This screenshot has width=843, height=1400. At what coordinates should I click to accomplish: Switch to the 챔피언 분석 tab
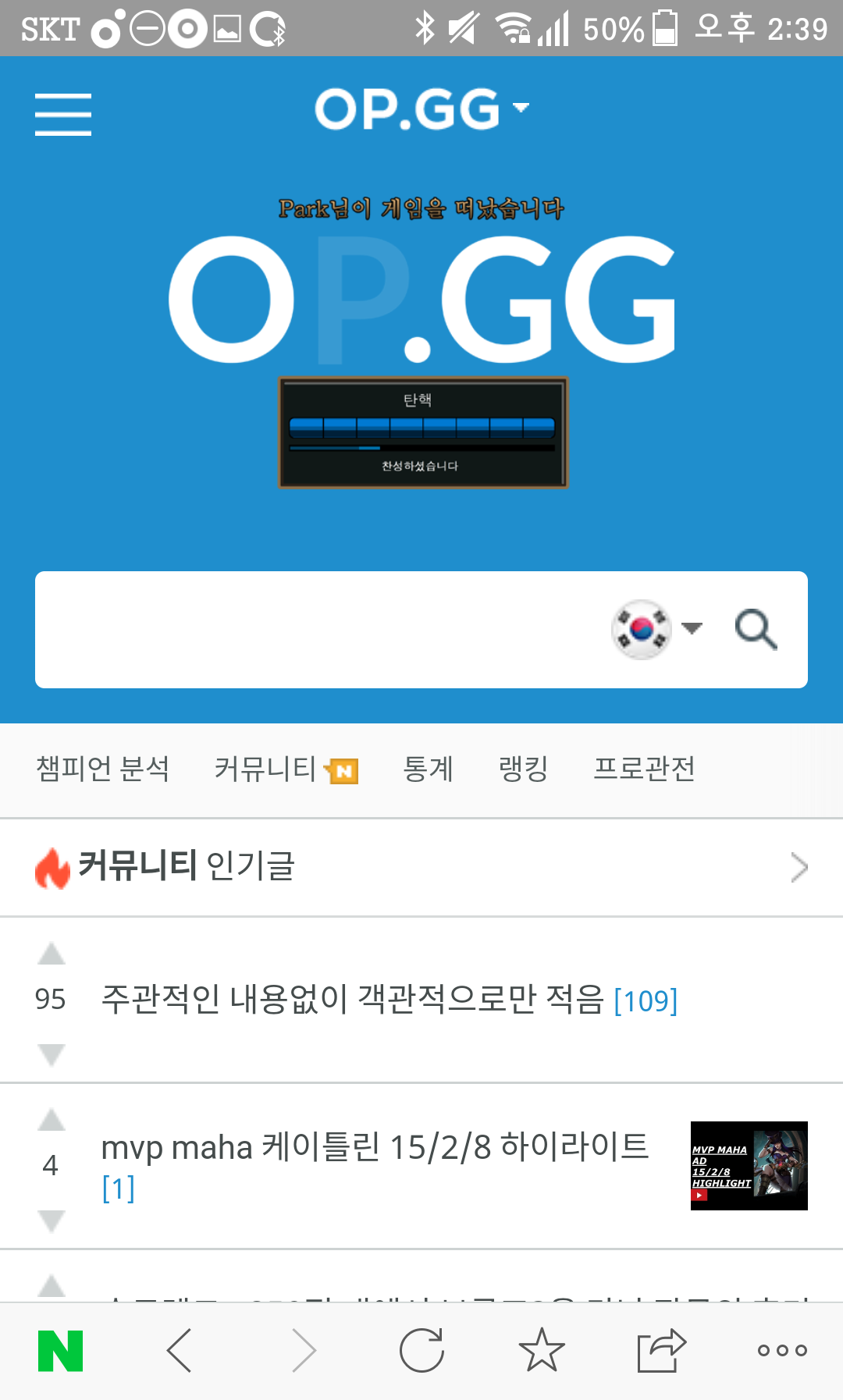[102, 769]
